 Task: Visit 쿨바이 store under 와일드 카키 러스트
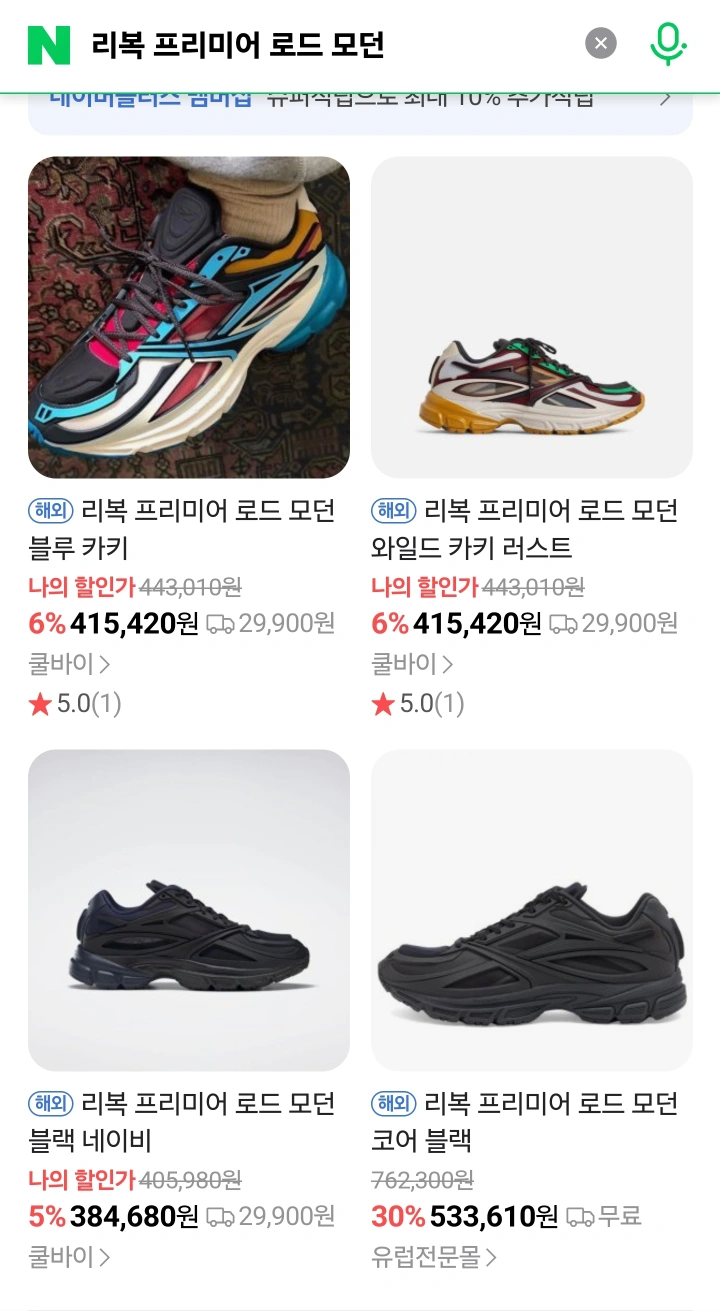pos(412,664)
